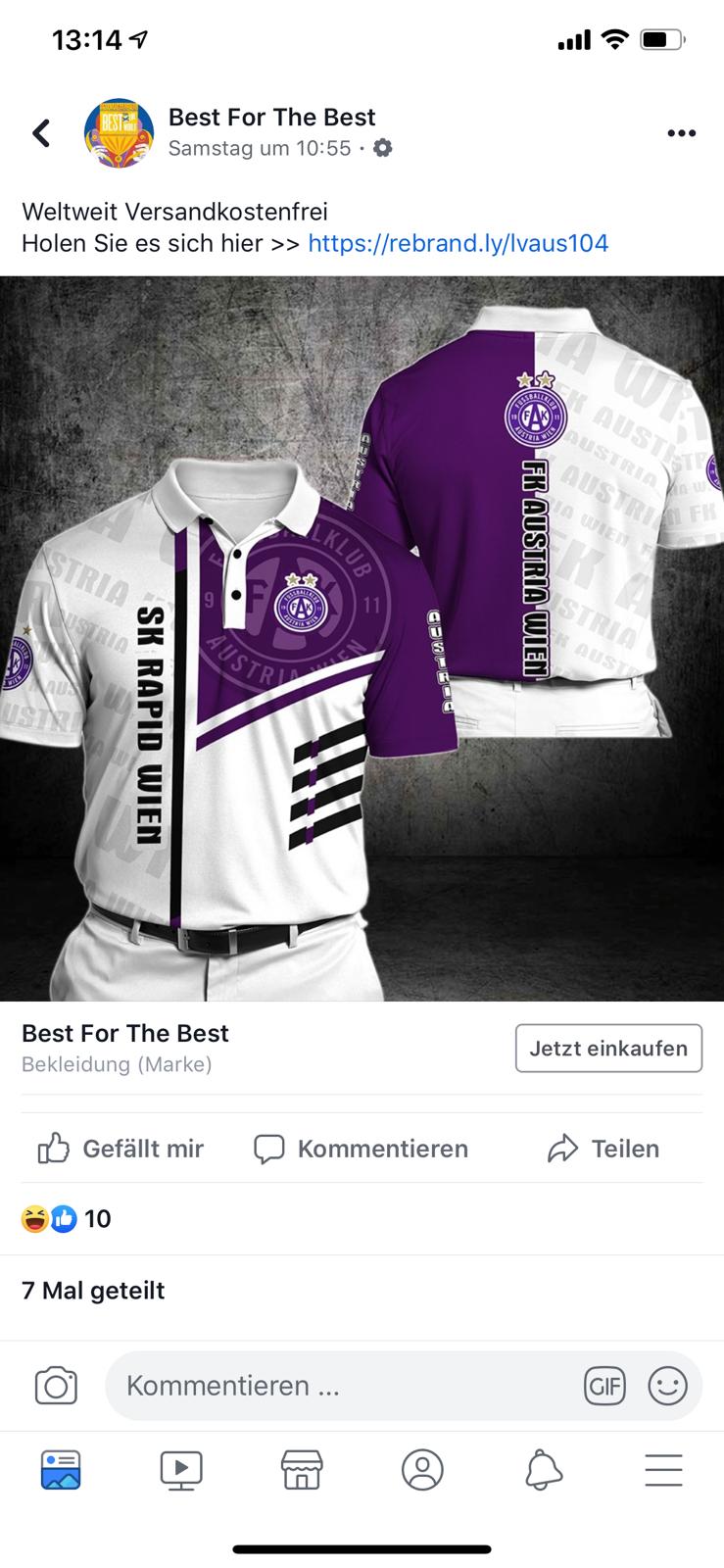Open the notifications bell tab

pyautogui.click(x=544, y=1470)
